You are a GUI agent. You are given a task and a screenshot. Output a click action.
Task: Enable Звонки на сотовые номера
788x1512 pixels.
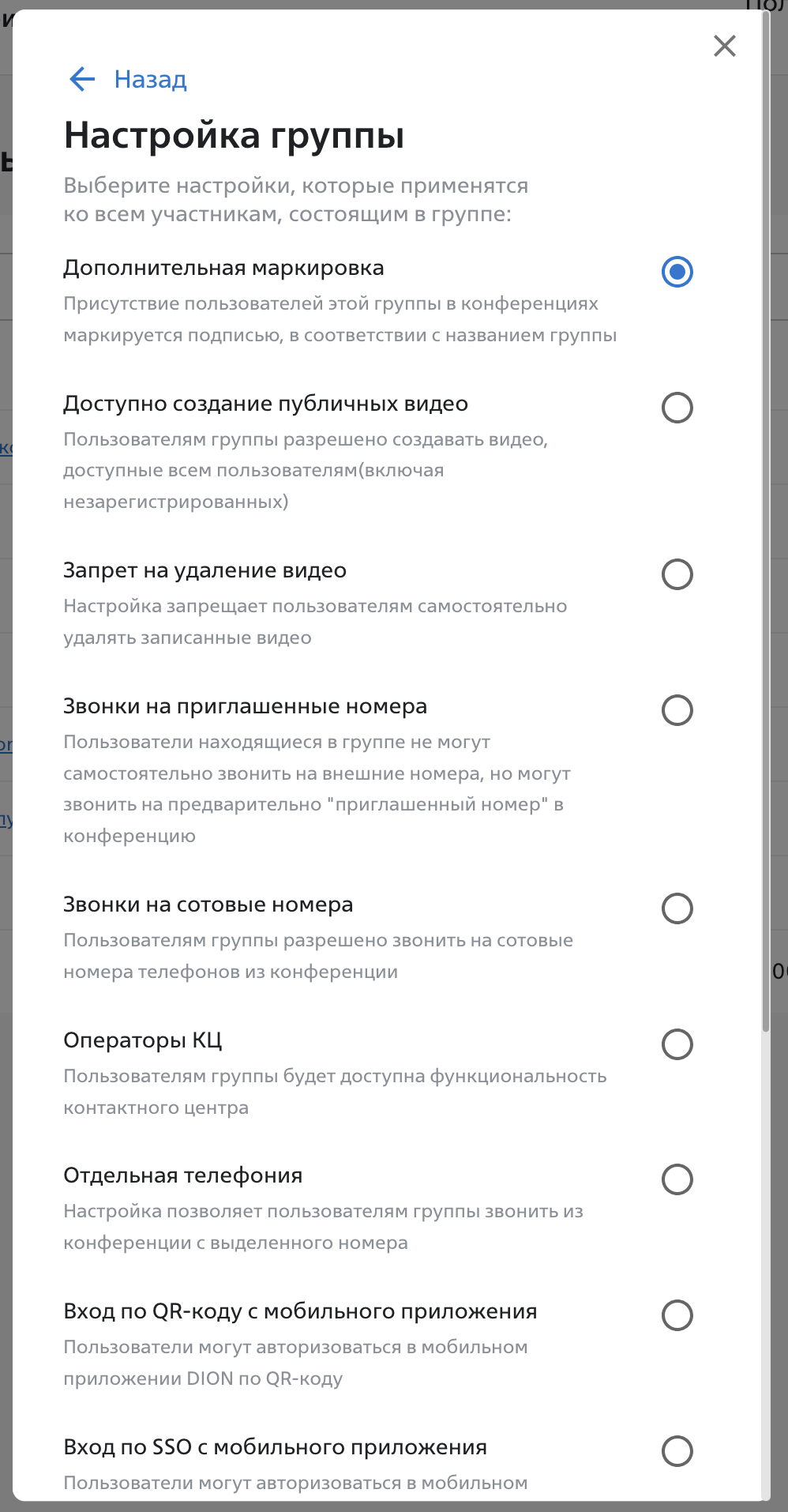677,908
